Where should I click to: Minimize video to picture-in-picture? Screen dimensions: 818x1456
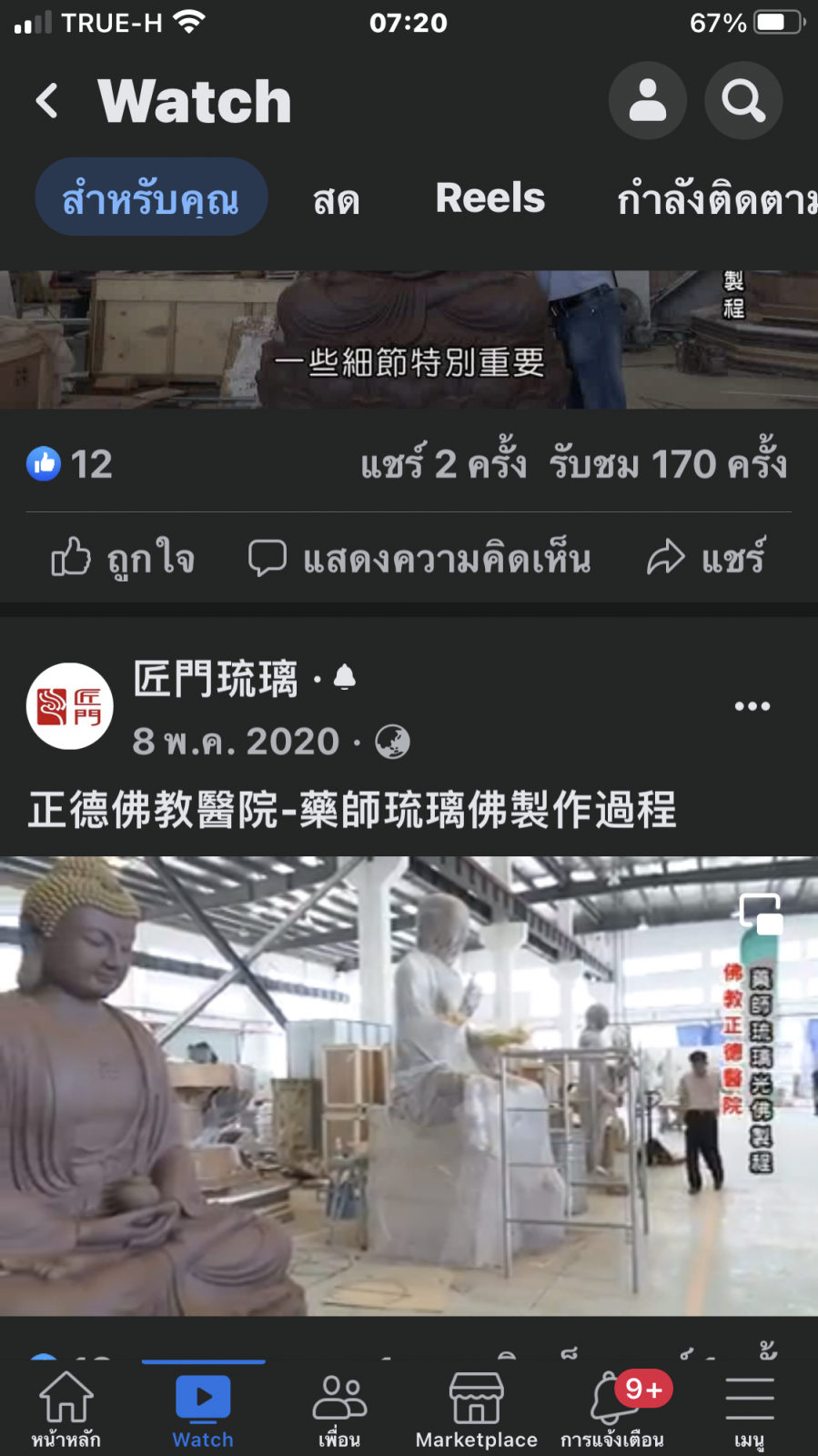760,915
